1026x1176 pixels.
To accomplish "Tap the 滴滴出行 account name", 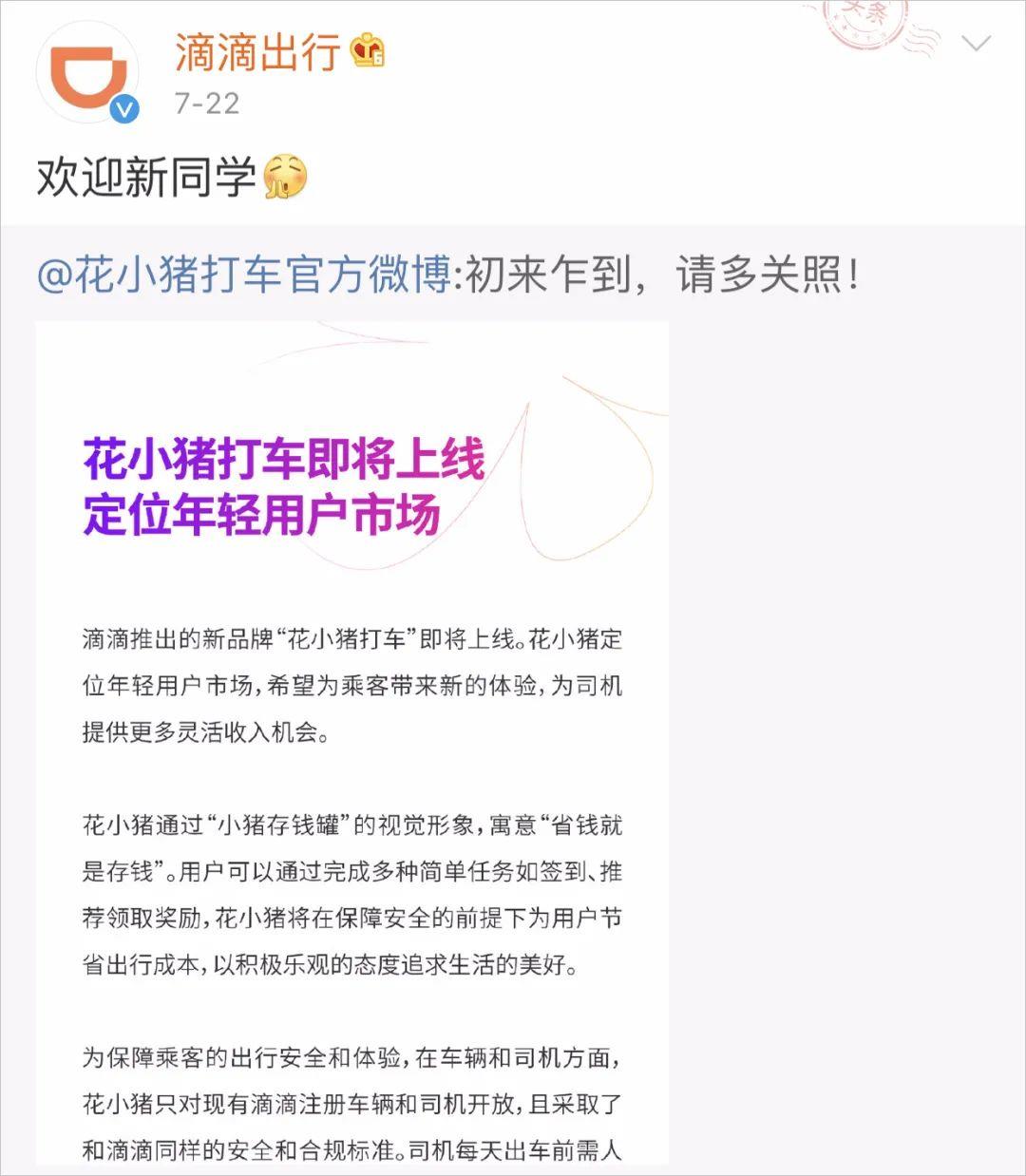I will tap(257, 50).
